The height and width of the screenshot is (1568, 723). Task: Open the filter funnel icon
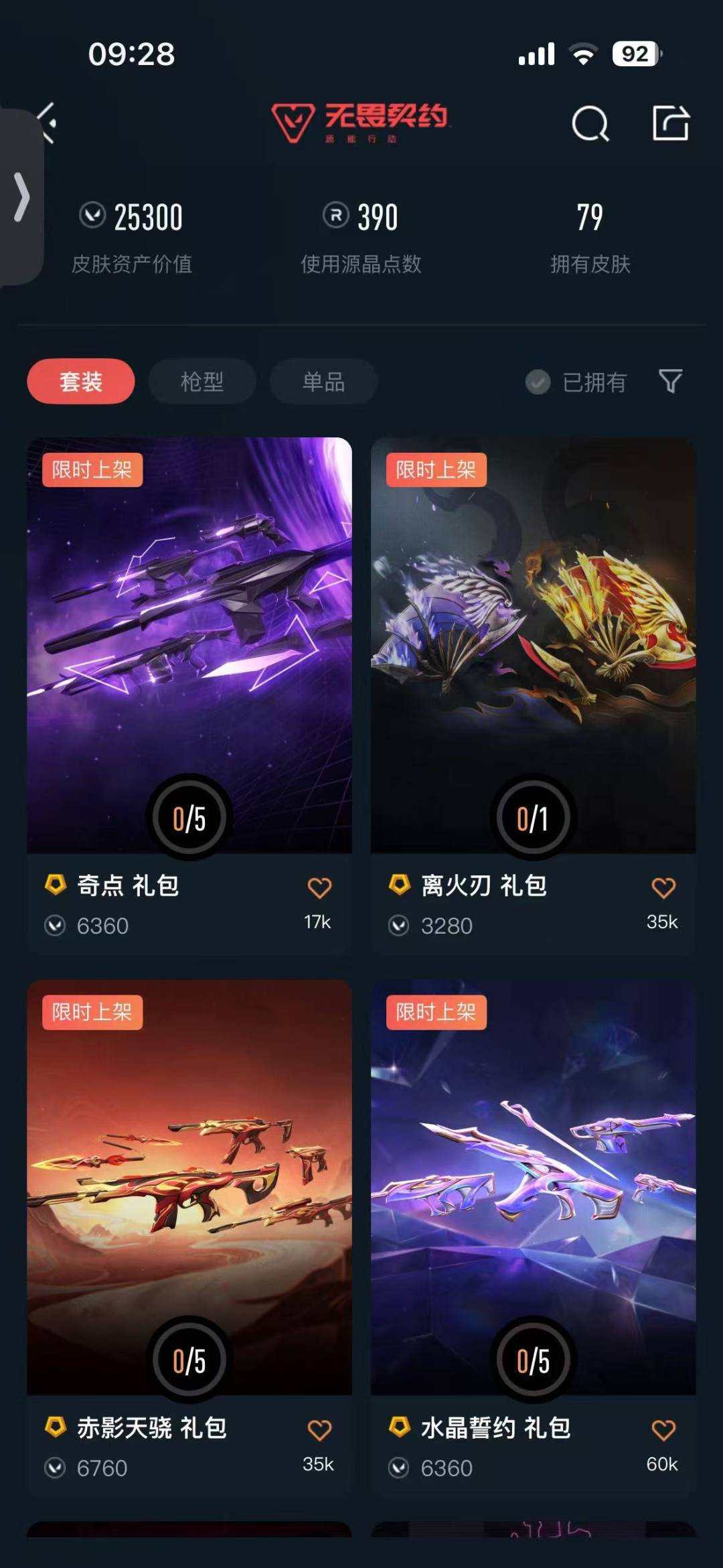671,381
